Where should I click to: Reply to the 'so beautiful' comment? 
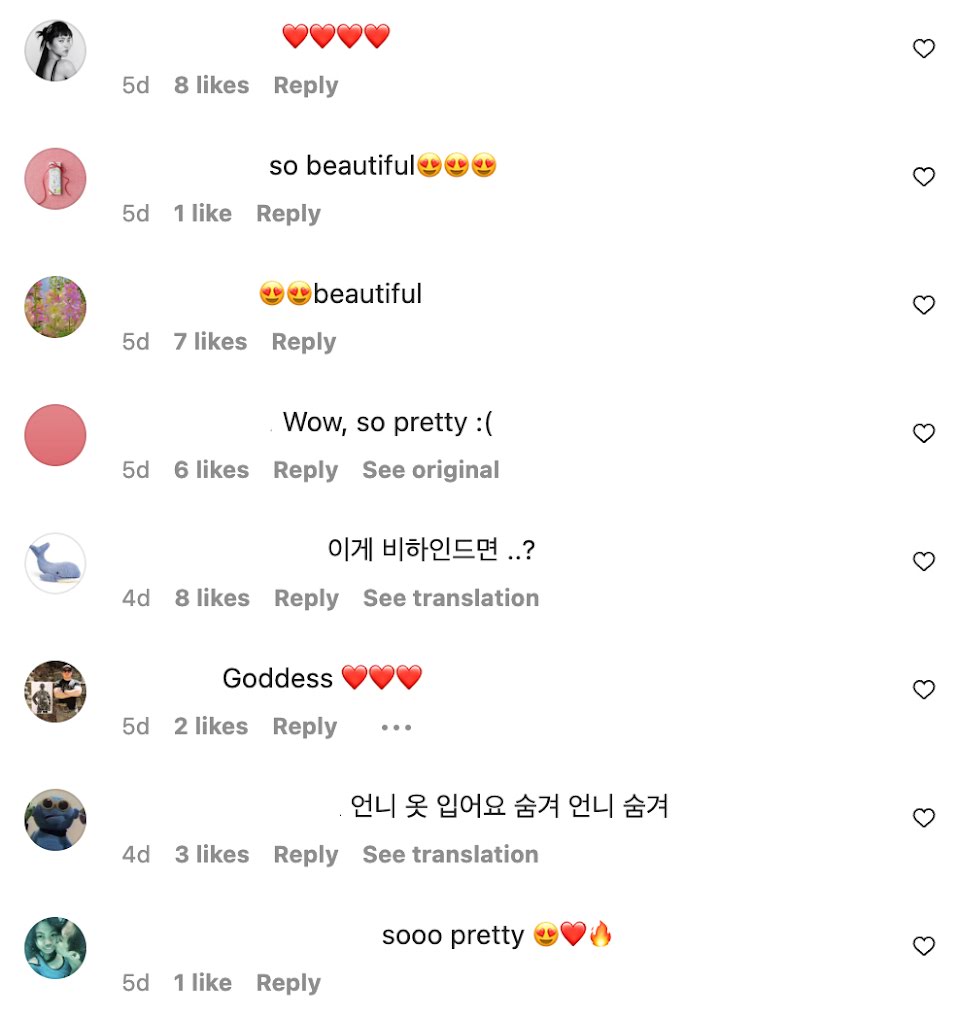coord(288,214)
